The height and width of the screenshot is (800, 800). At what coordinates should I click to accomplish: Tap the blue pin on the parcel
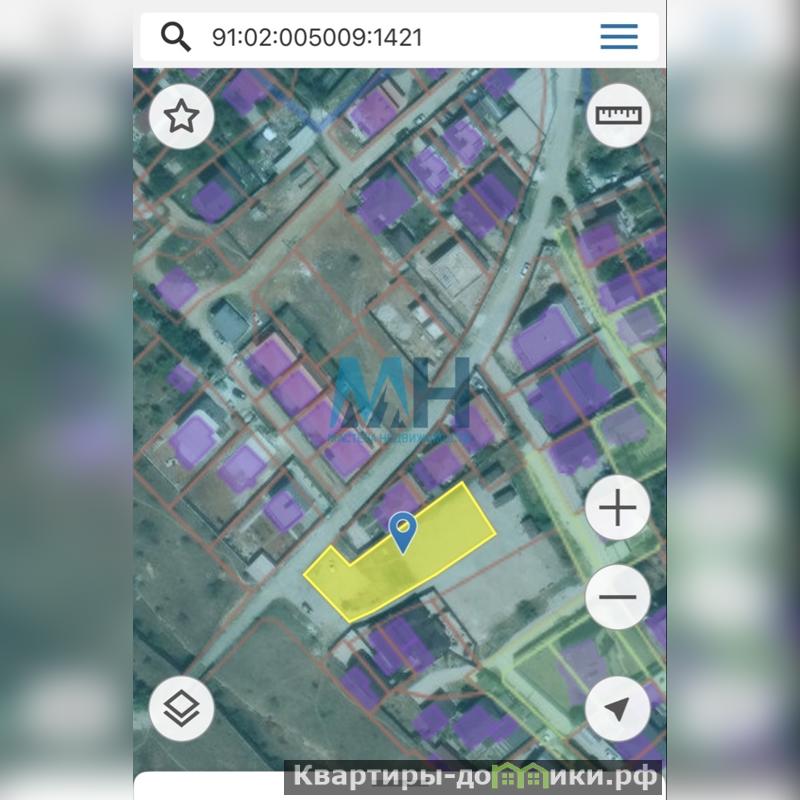pos(402,531)
